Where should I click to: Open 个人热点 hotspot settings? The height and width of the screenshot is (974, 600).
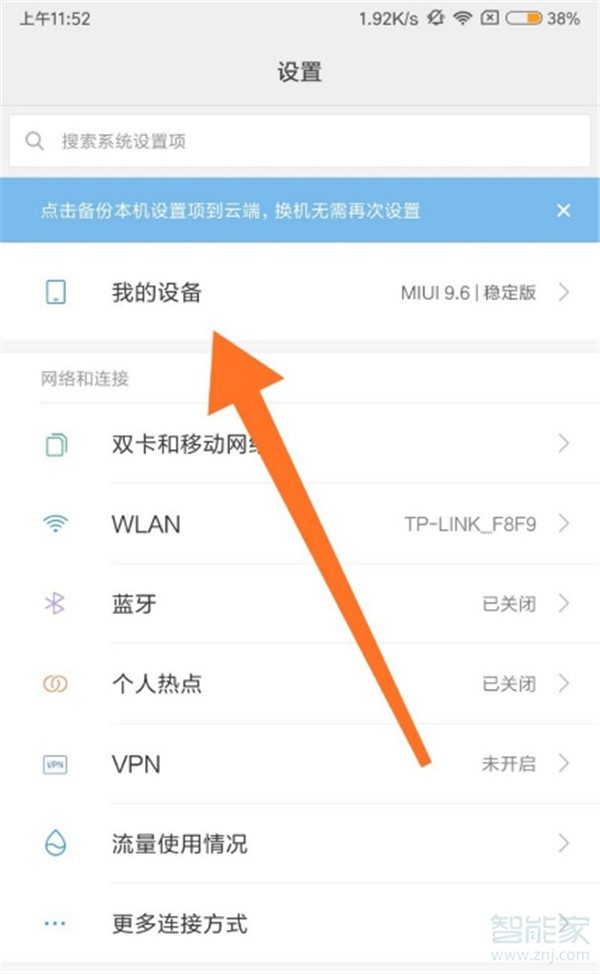coord(300,684)
